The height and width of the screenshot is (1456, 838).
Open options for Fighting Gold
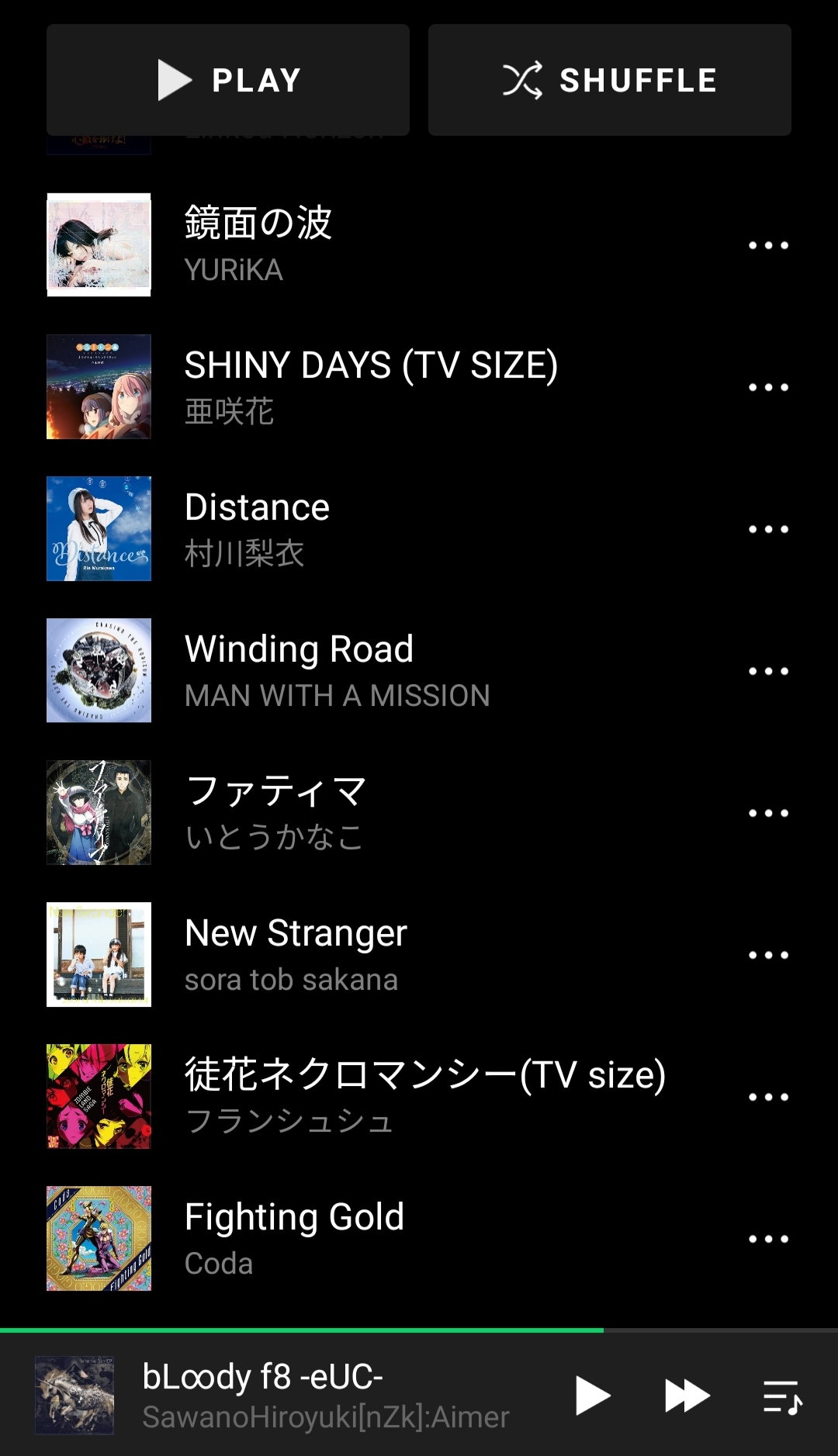[x=768, y=1239]
